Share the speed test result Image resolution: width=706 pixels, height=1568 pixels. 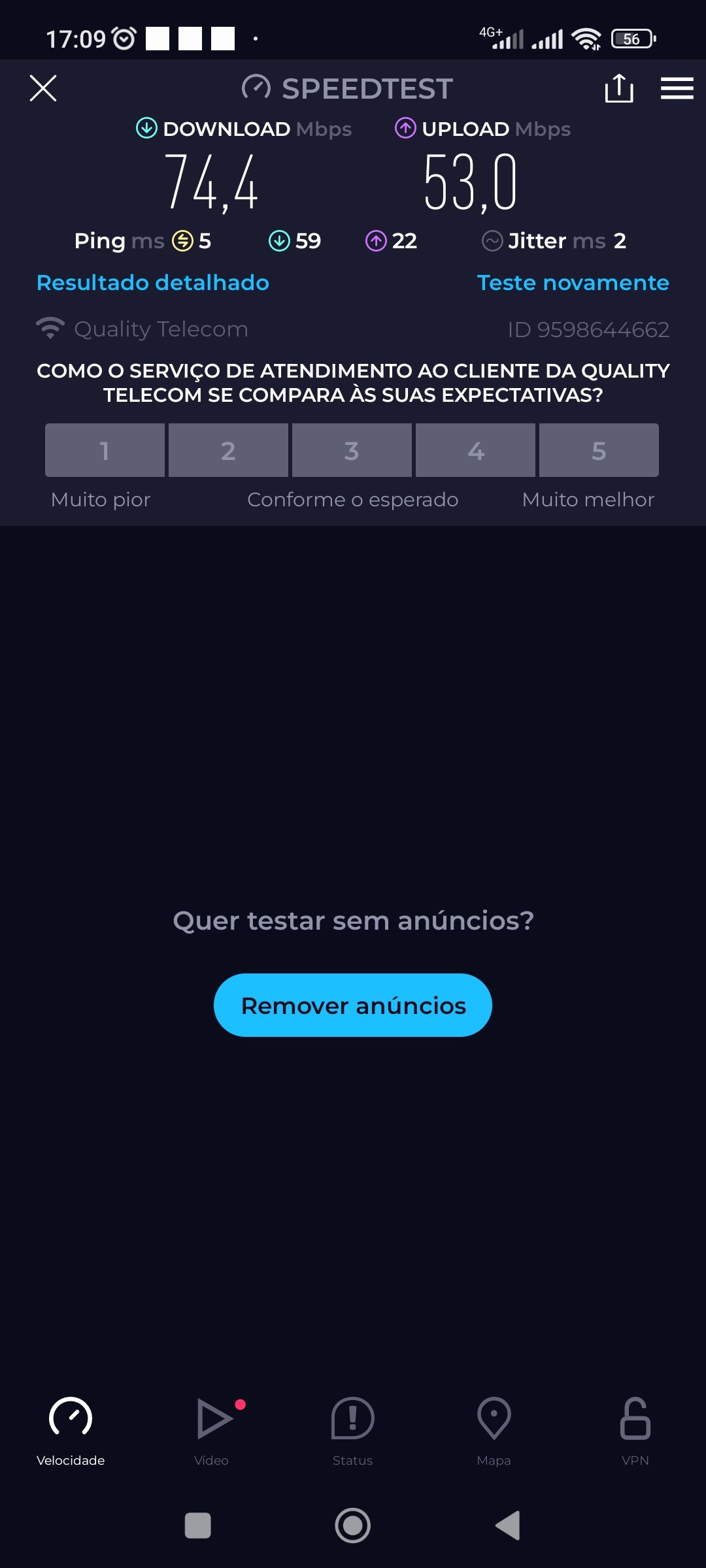(x=618, y=88)
